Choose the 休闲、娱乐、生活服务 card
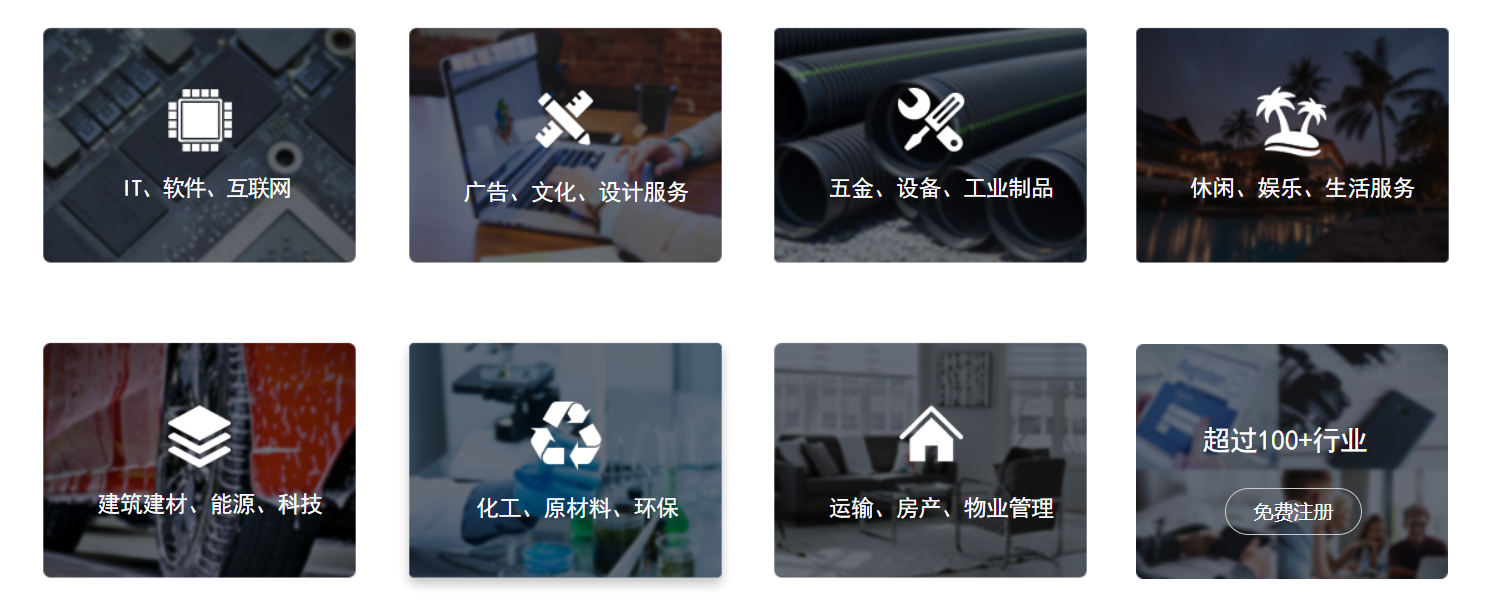Screen dimensions: 1503x616 (x=1292, y=146)
